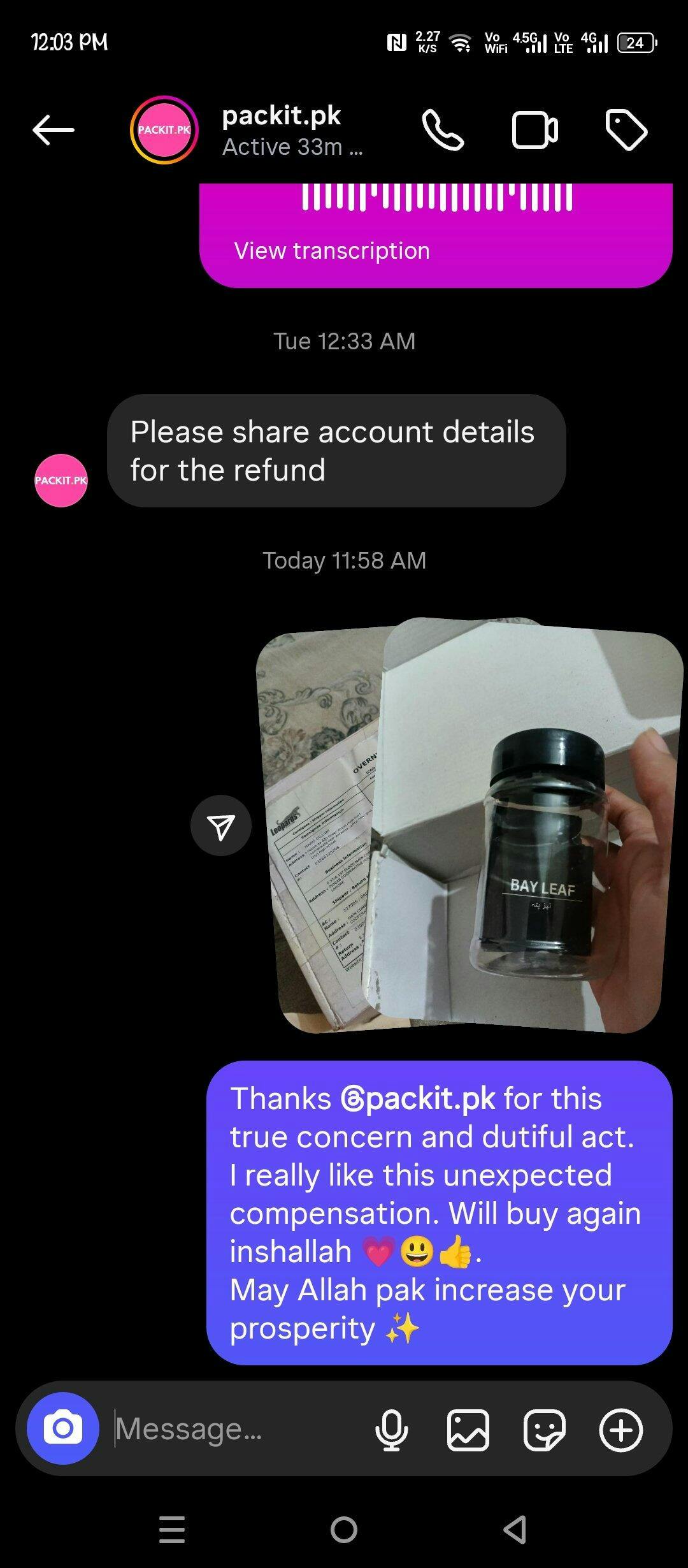Forward the shared photos with the arrow icon
688x1568 pixels.
click(221, 825)
